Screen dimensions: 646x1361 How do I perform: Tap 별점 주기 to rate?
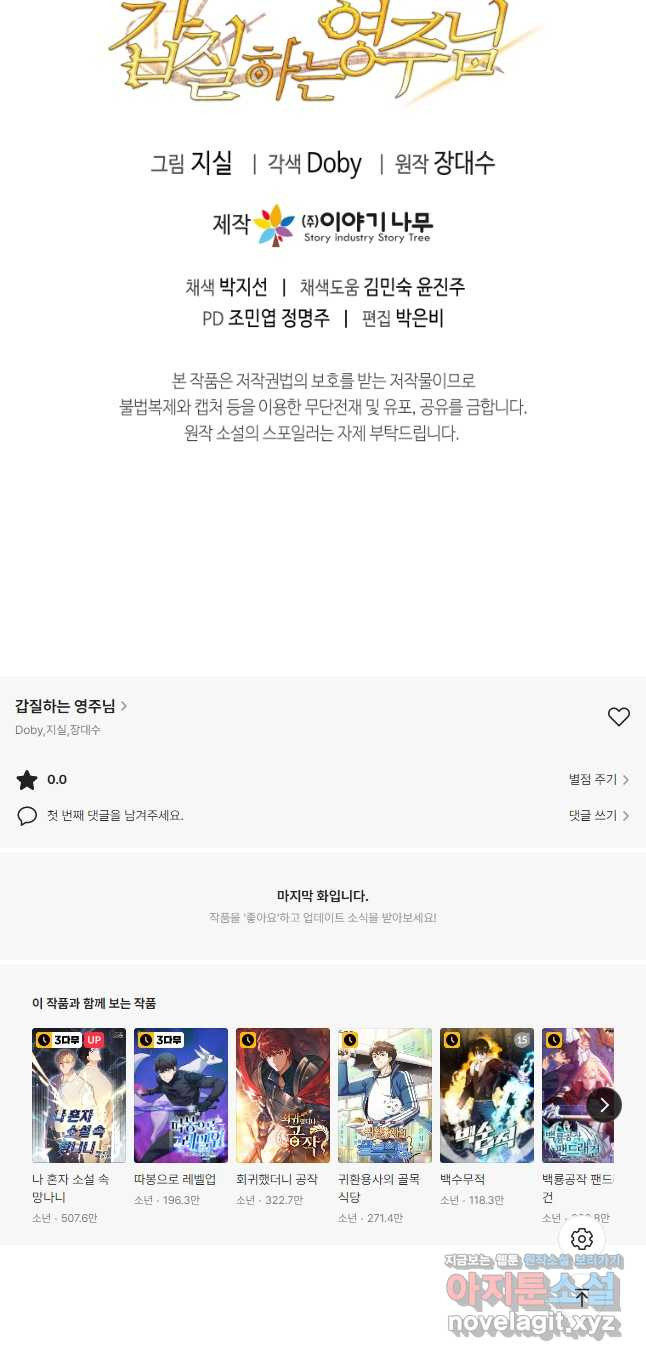(598, 780)
